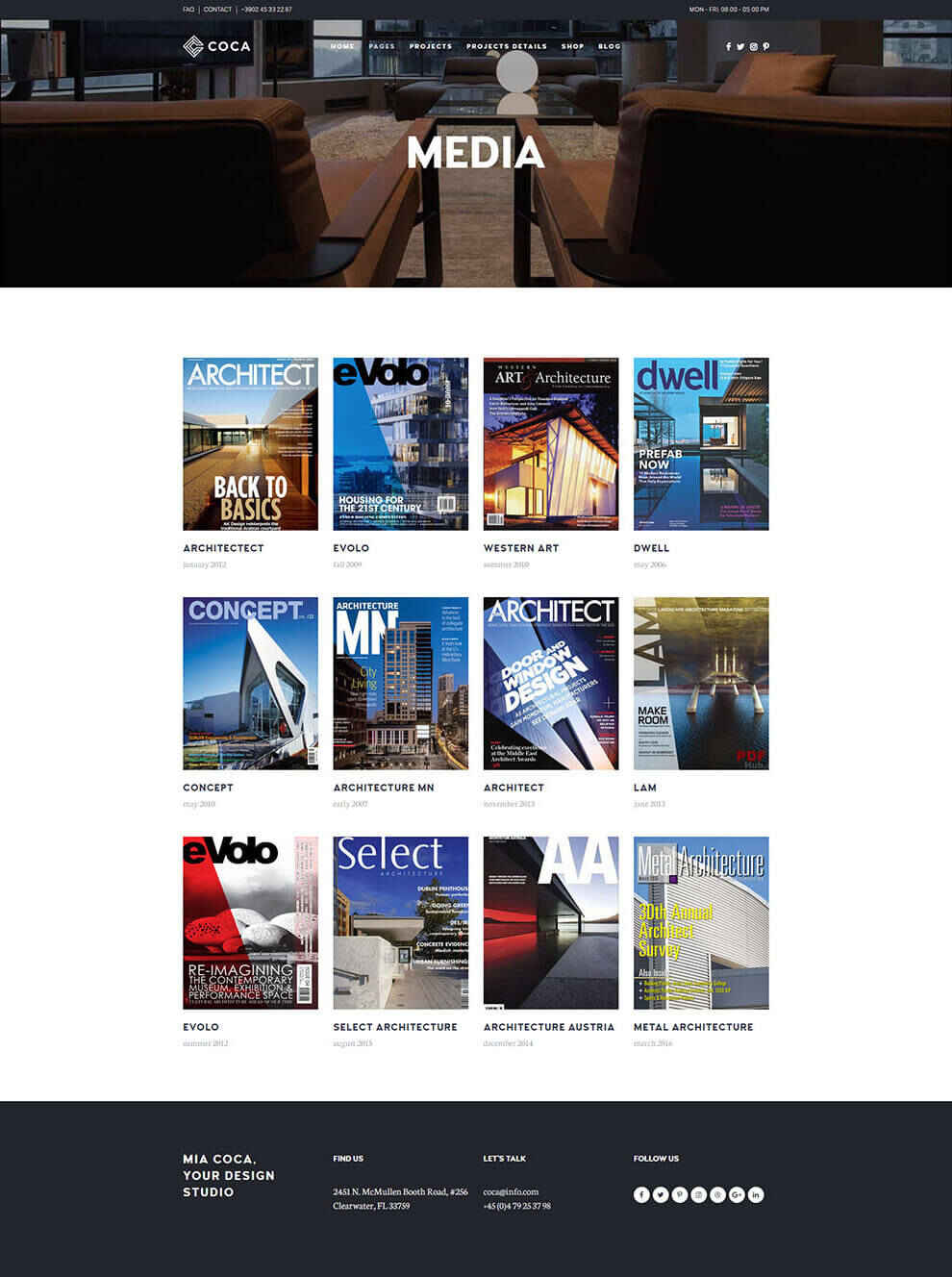Go to the Shop section
This screenshot has width=952, height=1277.
point(572,46)
